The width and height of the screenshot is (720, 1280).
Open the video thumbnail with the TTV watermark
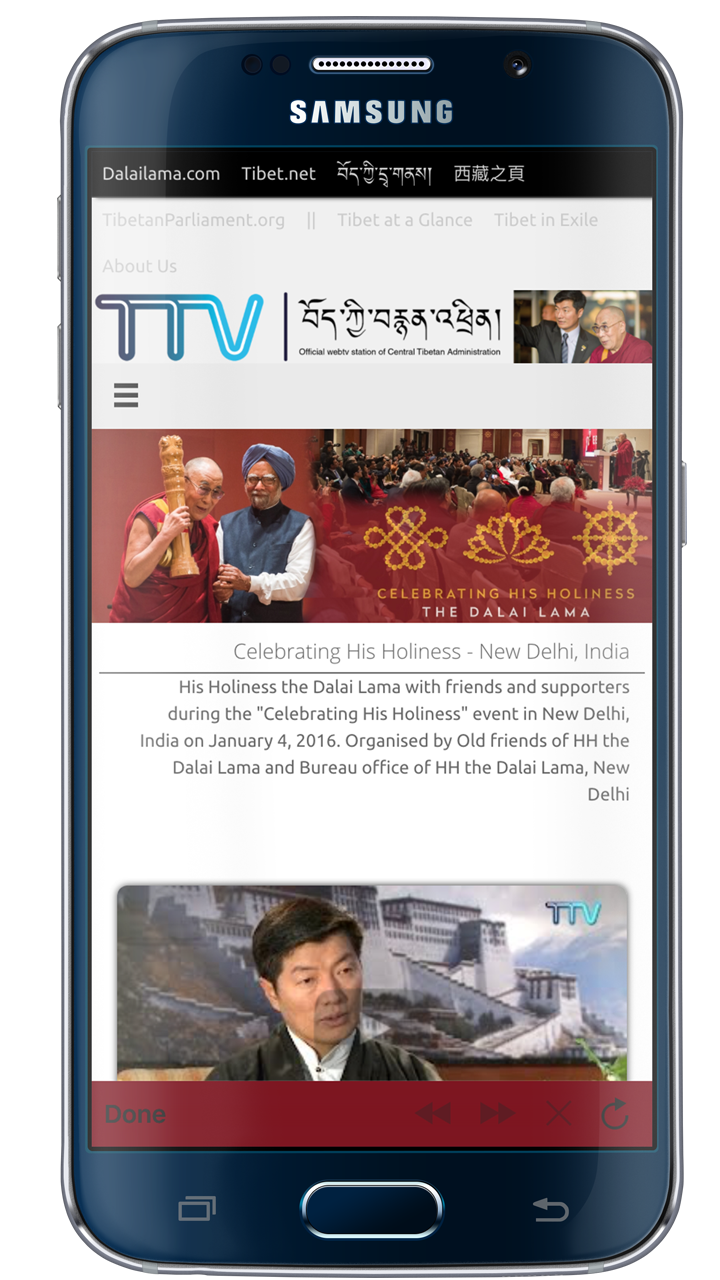[372, 982]
